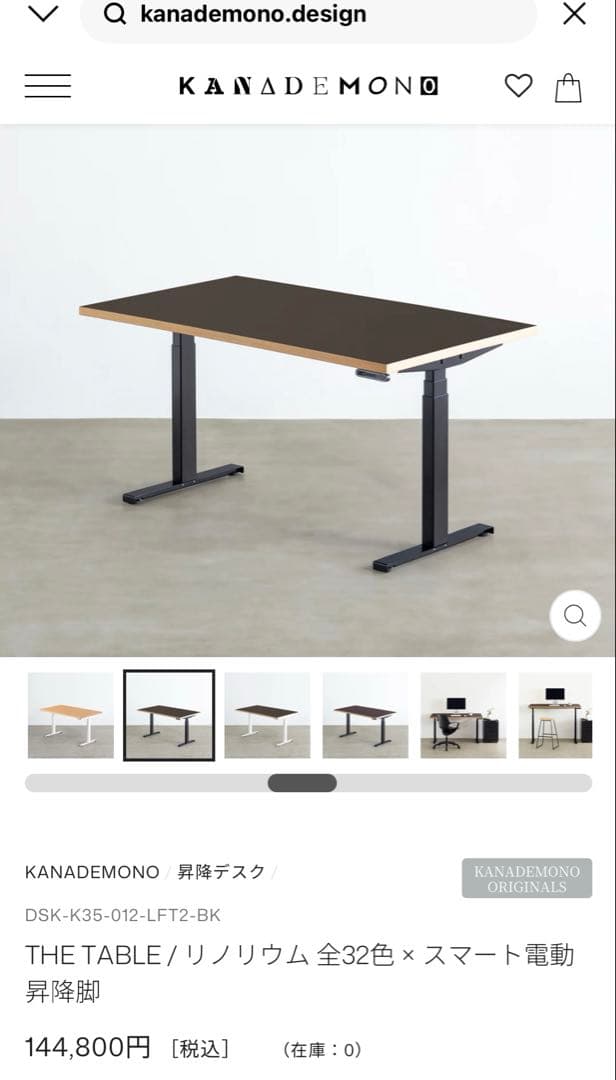This screenshot has height=1080, width=616.
Task: Open the shopping bag cart
Action: (568, 87)
